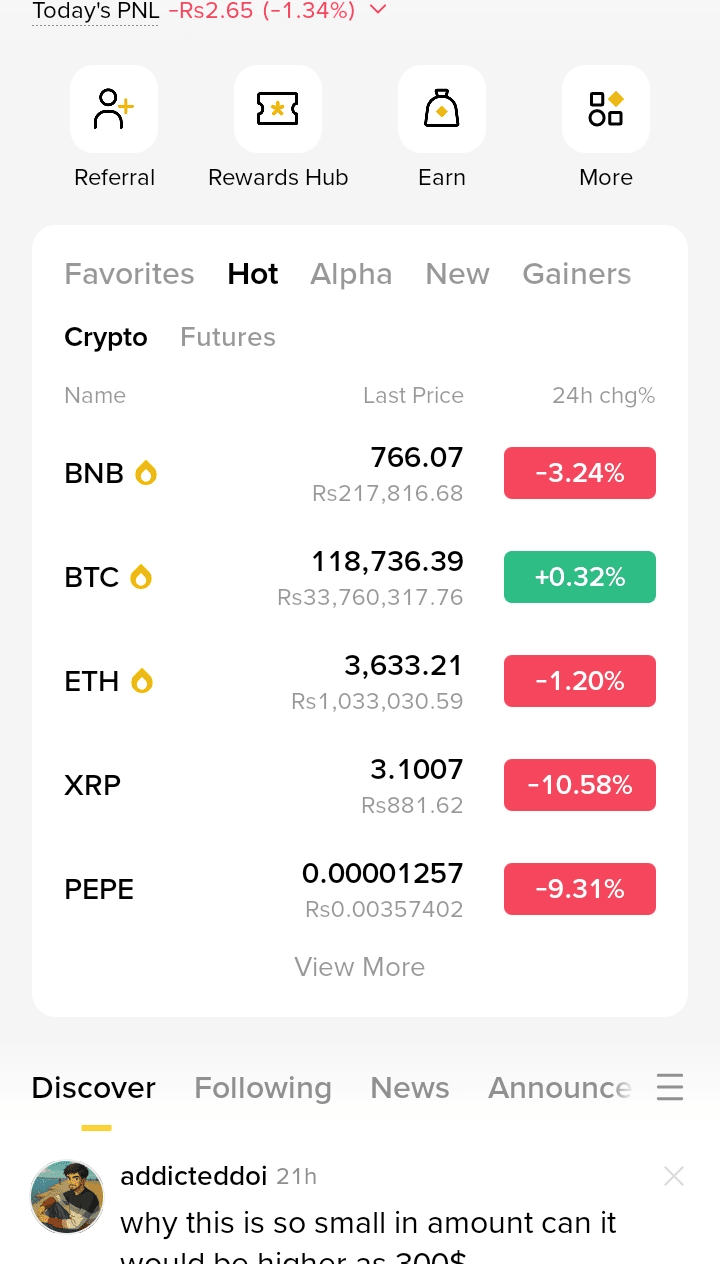The height and width of the screenshot is (1281, 720).
Task: Open the ETH market row
Action: [360, 681]
